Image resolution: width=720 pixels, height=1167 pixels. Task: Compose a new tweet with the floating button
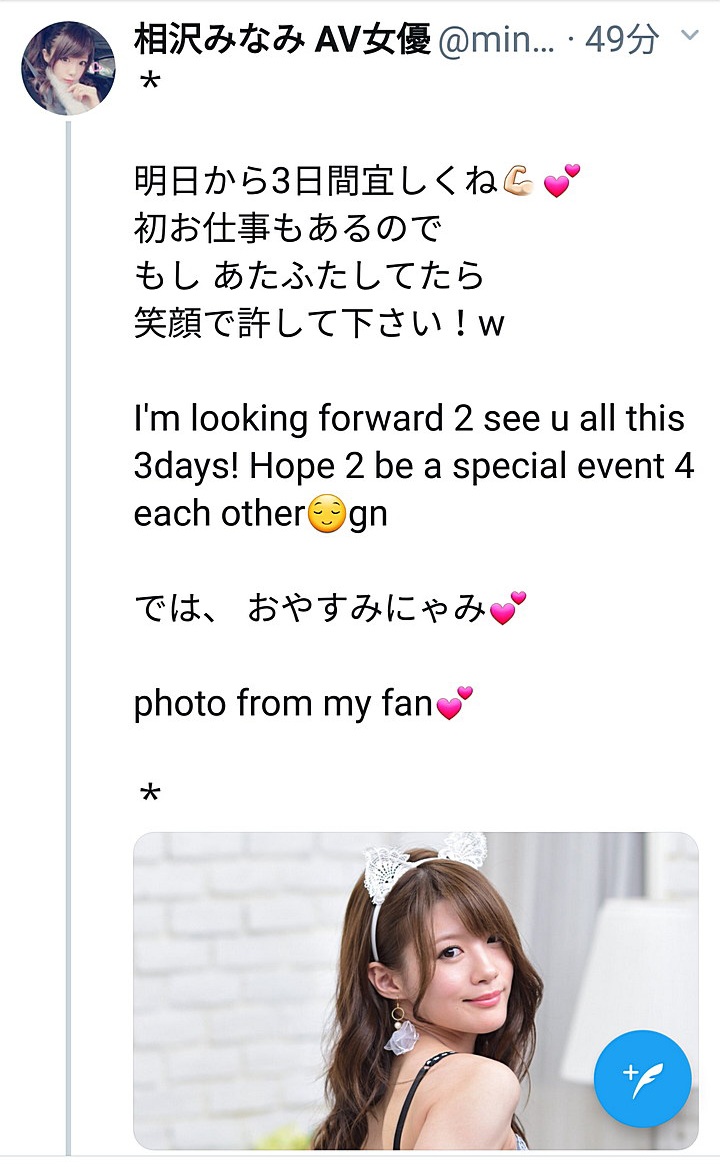642,1079
